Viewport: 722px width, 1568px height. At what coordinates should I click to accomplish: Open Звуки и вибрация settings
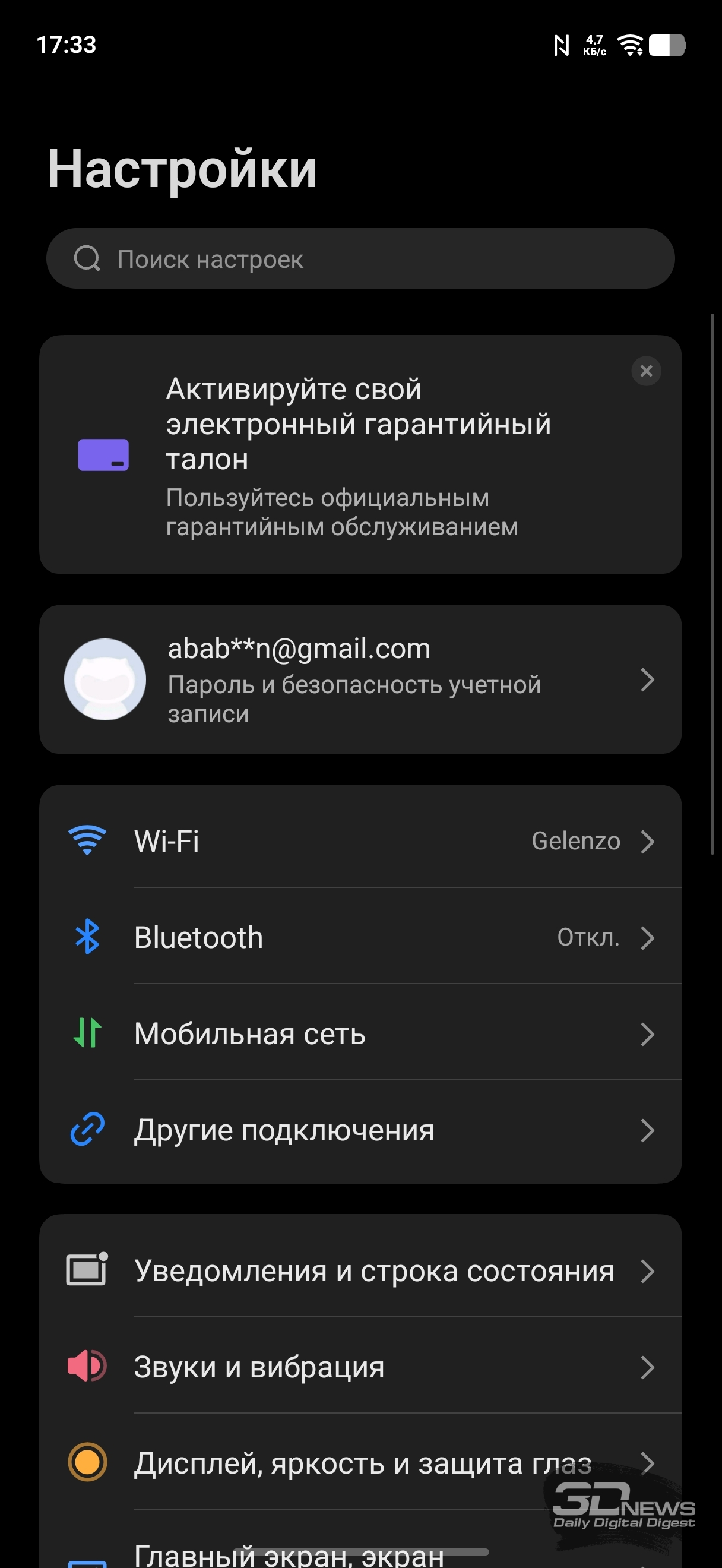pos(360,1367)
